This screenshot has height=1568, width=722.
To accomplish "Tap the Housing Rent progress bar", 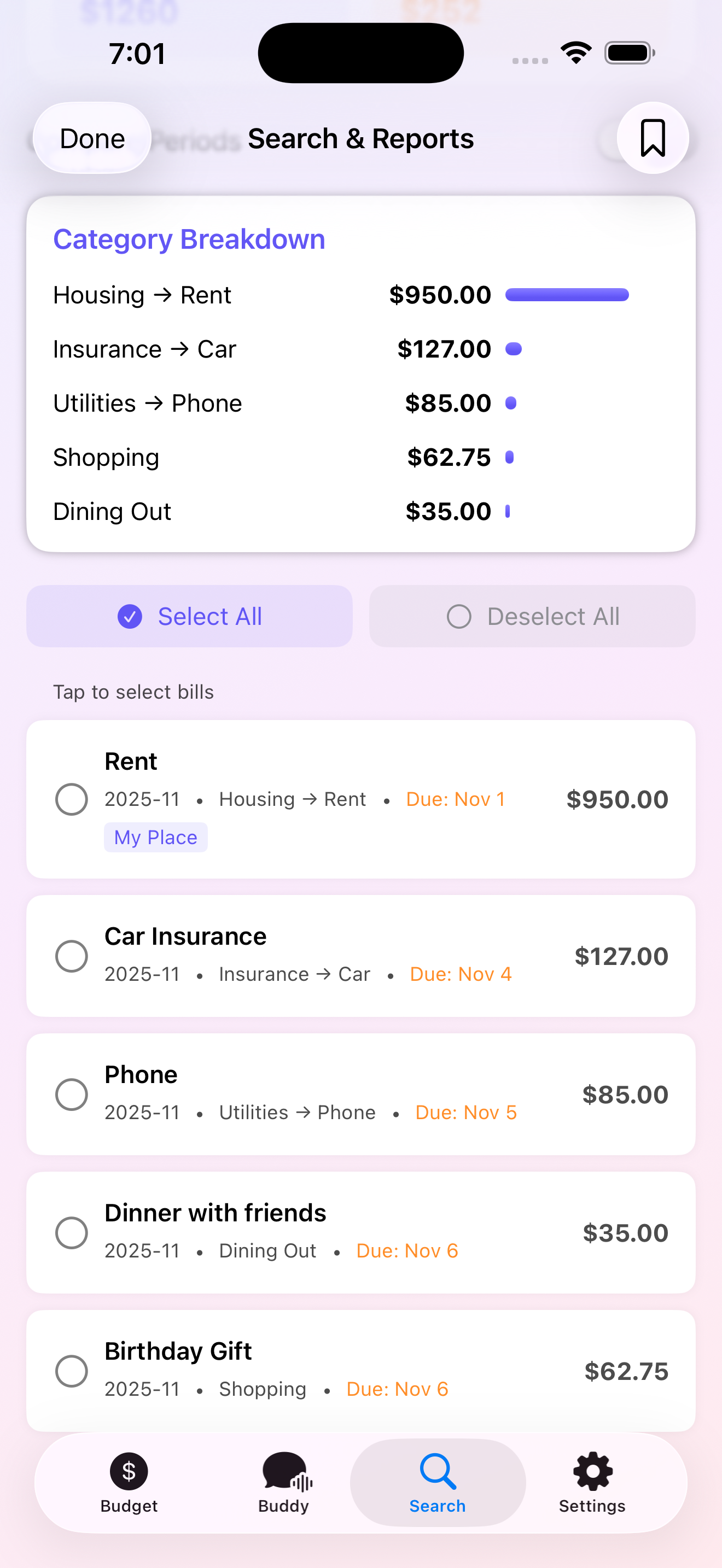I will pyautogui.click(x=567, y=295).
